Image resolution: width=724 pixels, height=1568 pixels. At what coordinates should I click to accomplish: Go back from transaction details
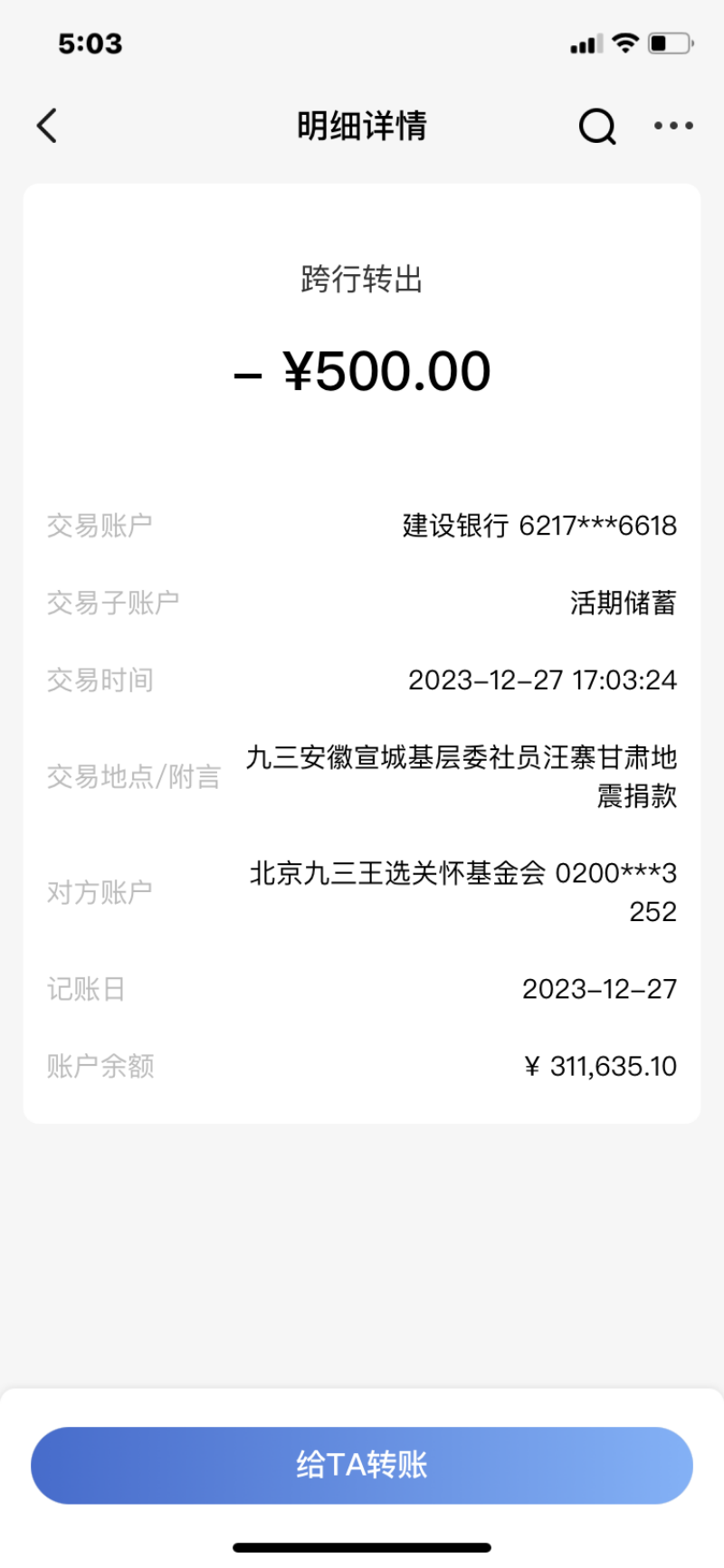pyautogui.click(x=47, y=126)
